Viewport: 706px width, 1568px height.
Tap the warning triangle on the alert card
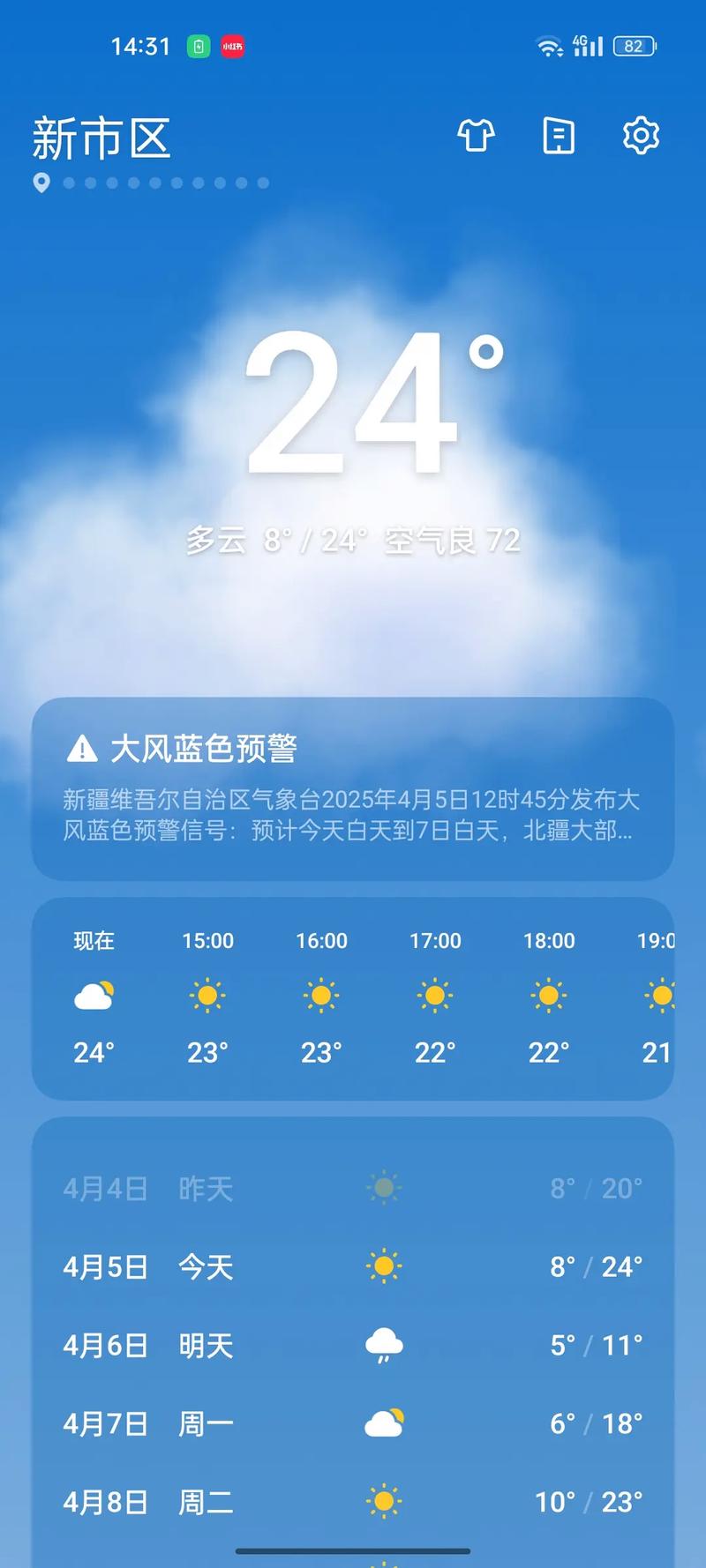pyautogui.click(x=80, y=749)
